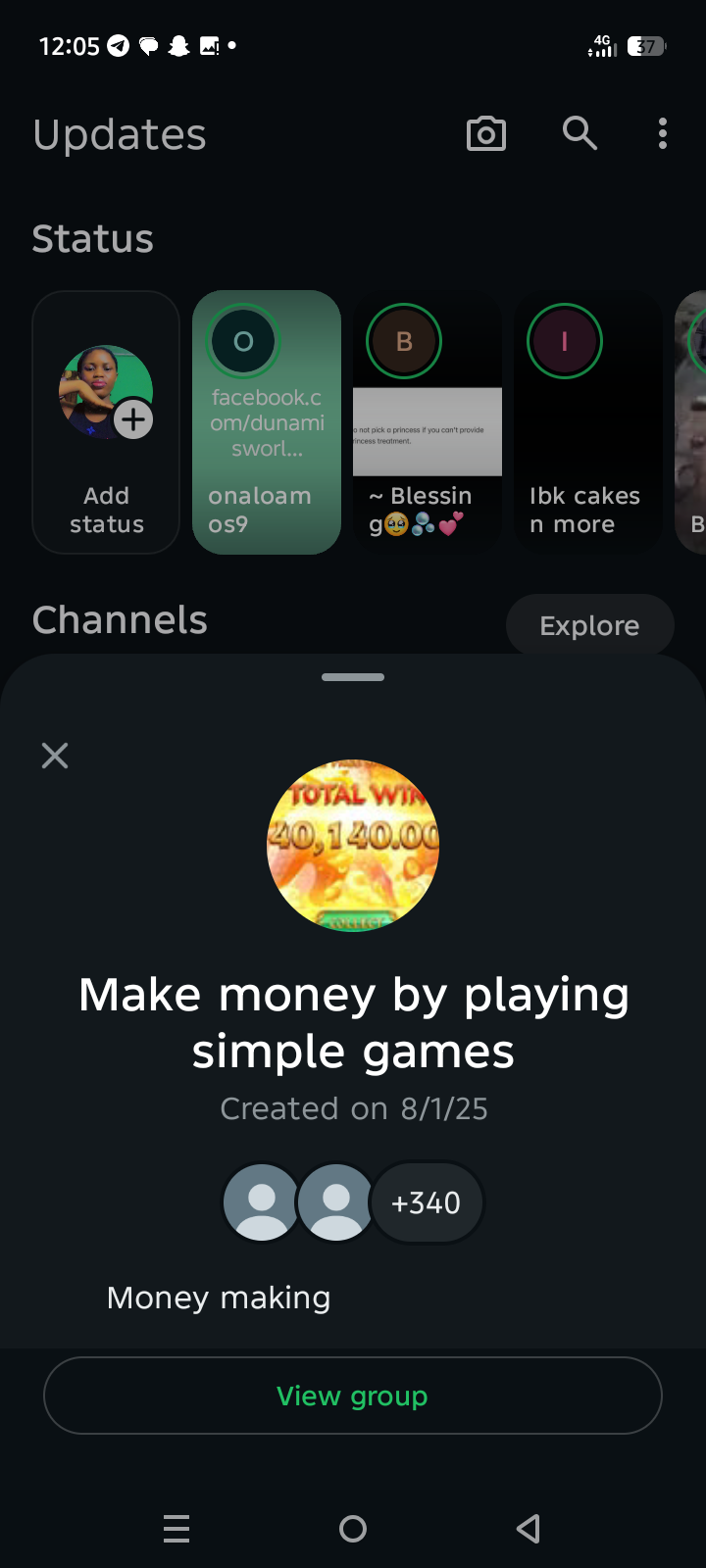Tap Add status card

[106, 422]
